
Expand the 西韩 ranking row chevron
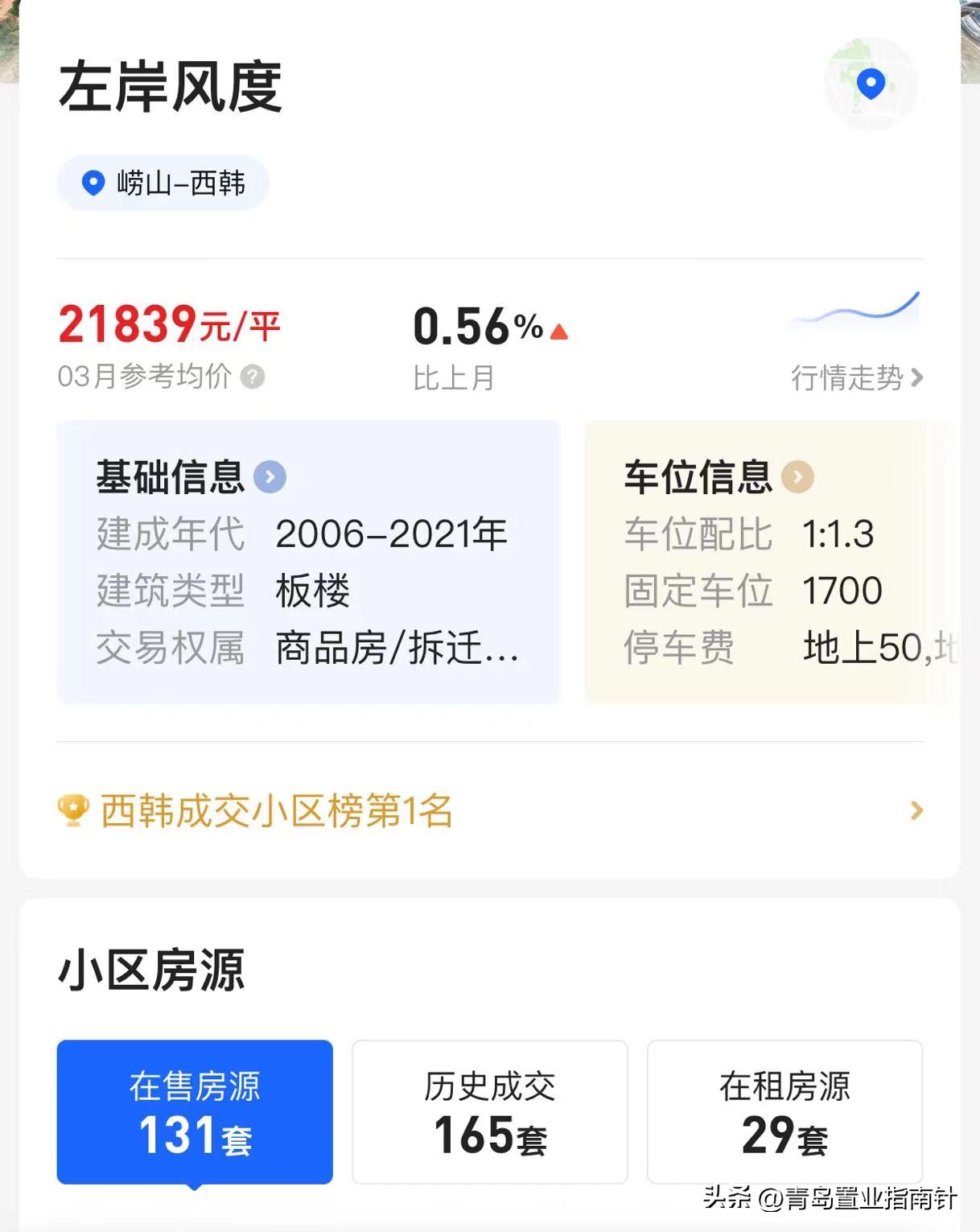[915, 811]
